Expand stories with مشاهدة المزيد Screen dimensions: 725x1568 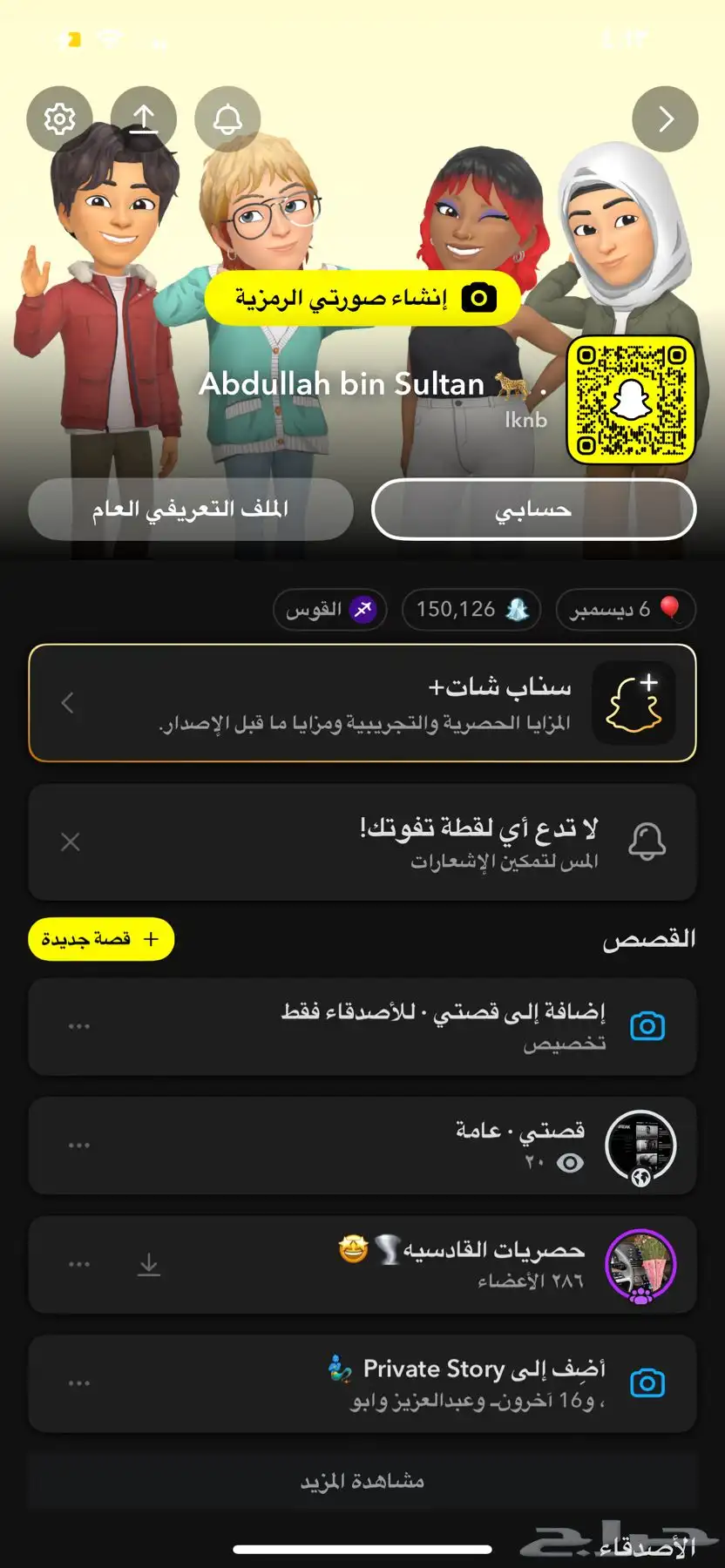coord(362,1481)
